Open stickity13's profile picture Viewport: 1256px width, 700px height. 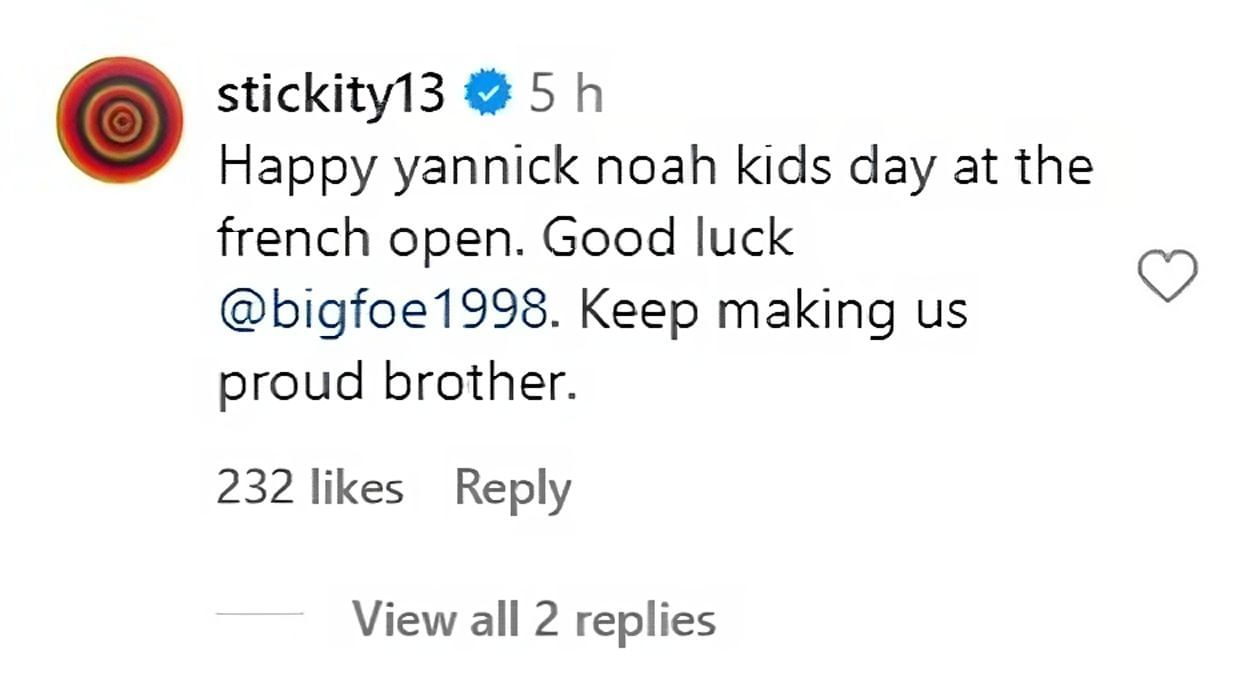tap(118, 121)
